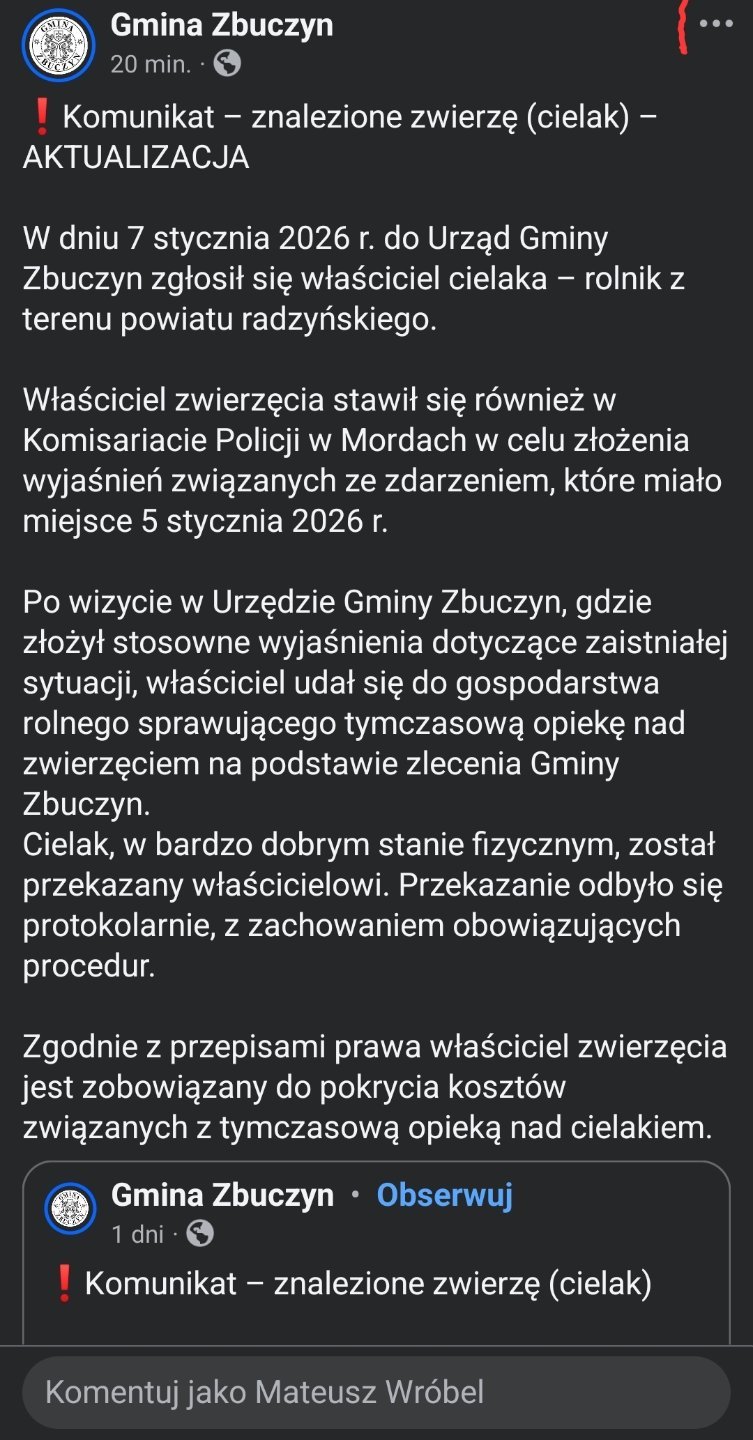Tap Obserwuj to follow Gmina Zbuczyn
This screenshot has height=1440, width=753.
pyautogui.click(x=444, y=1194)
